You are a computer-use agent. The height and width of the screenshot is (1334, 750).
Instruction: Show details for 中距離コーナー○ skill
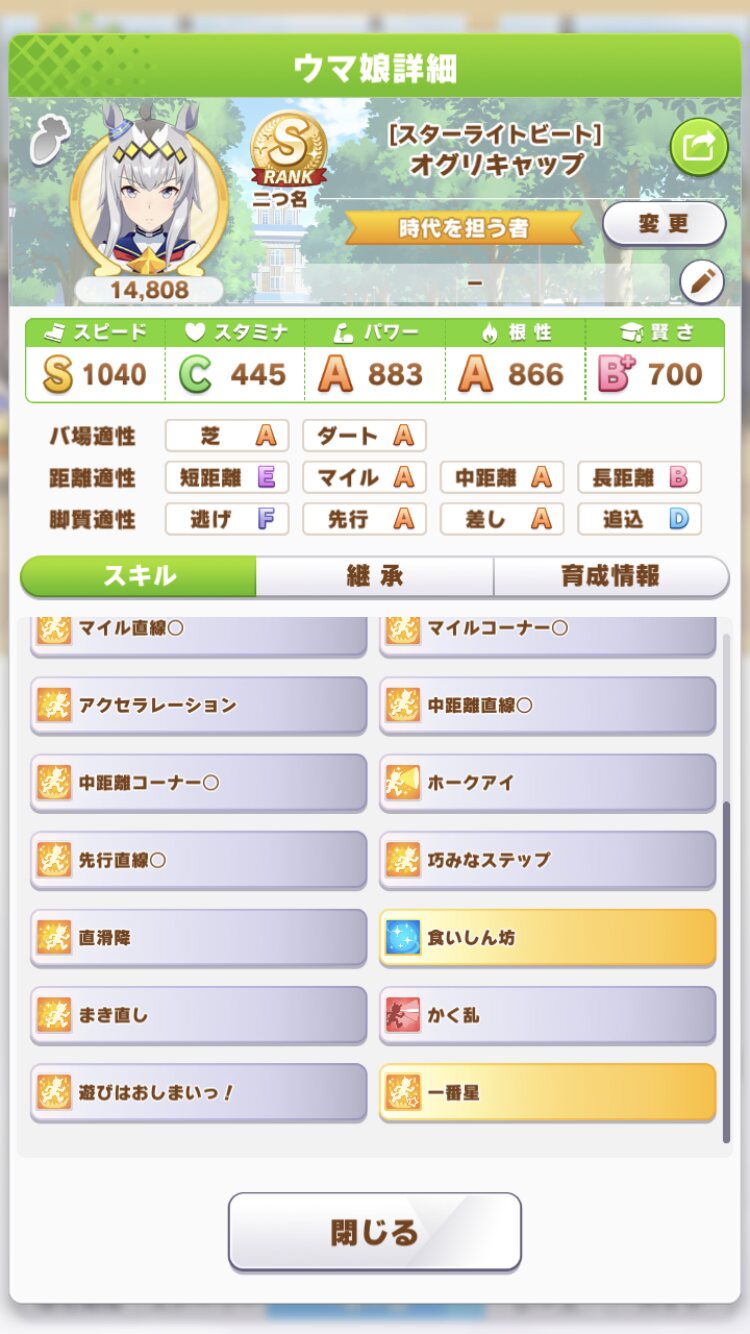coord(198,782)
